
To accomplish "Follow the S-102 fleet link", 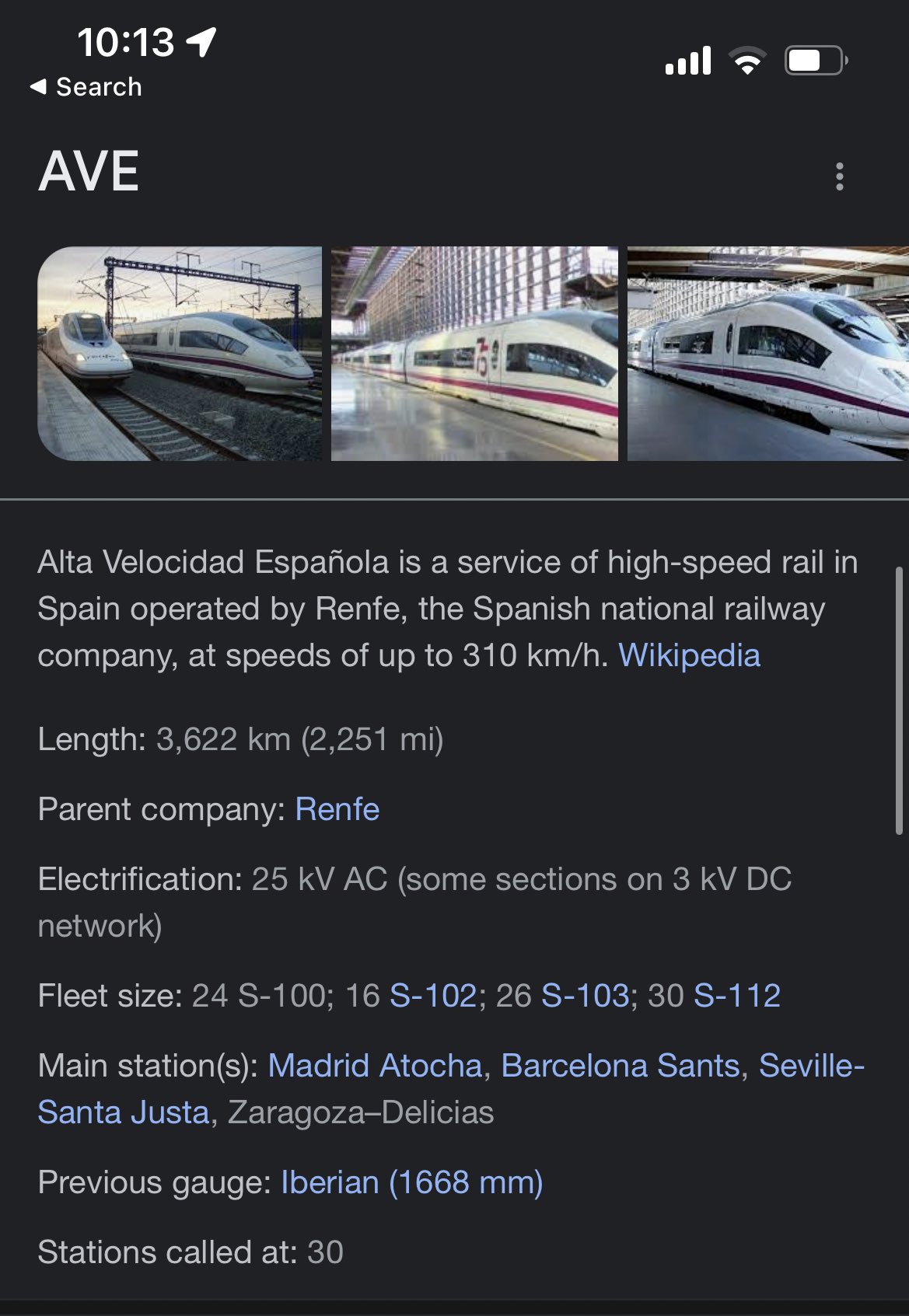I will (x=432, y=996).
